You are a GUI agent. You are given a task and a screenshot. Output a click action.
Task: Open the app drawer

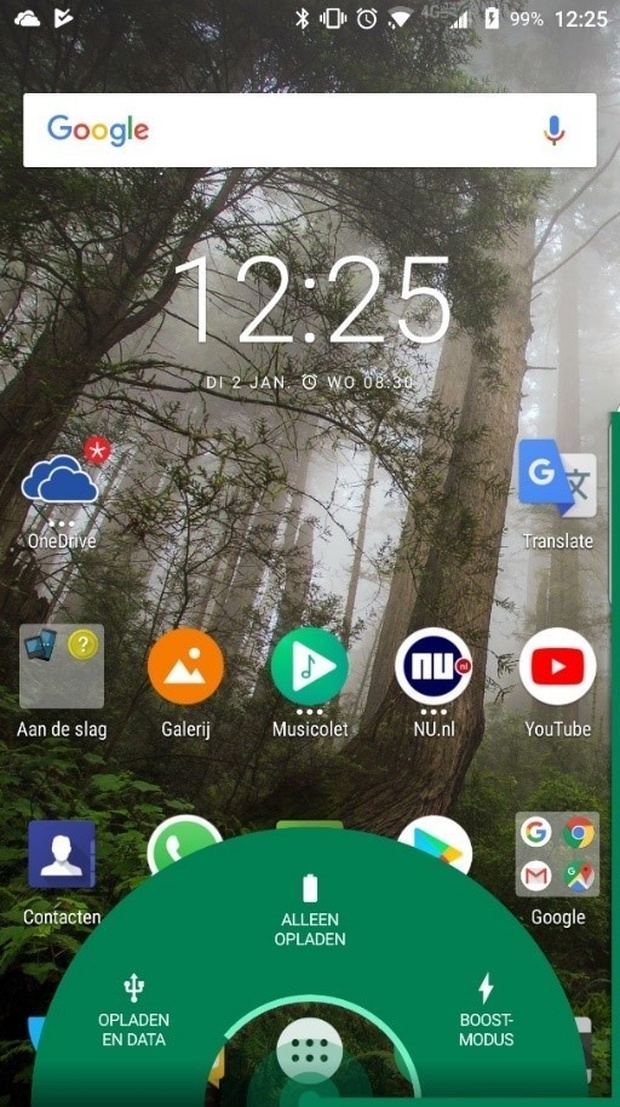[310, 1049]
